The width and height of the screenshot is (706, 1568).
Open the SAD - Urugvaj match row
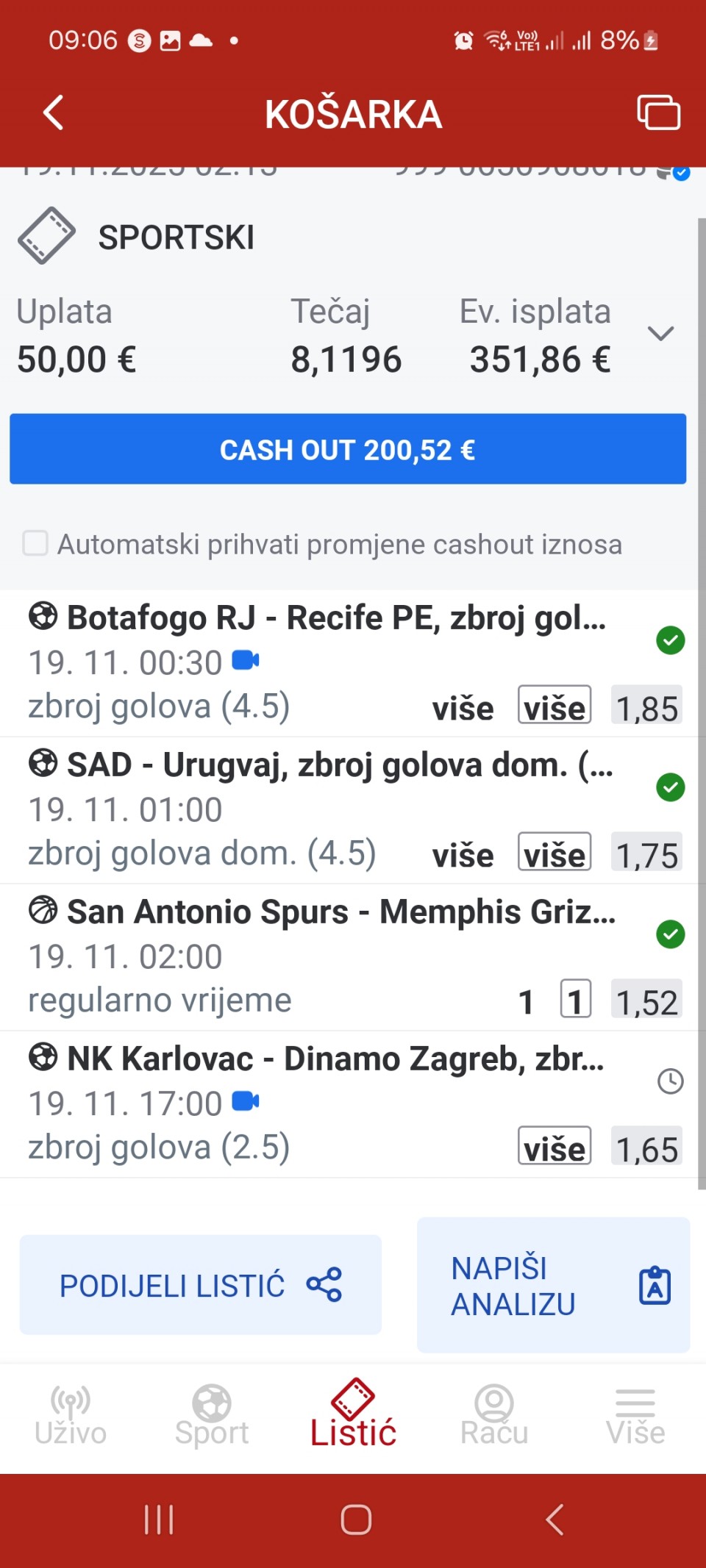pyautogui.click(x=339, y=765)
